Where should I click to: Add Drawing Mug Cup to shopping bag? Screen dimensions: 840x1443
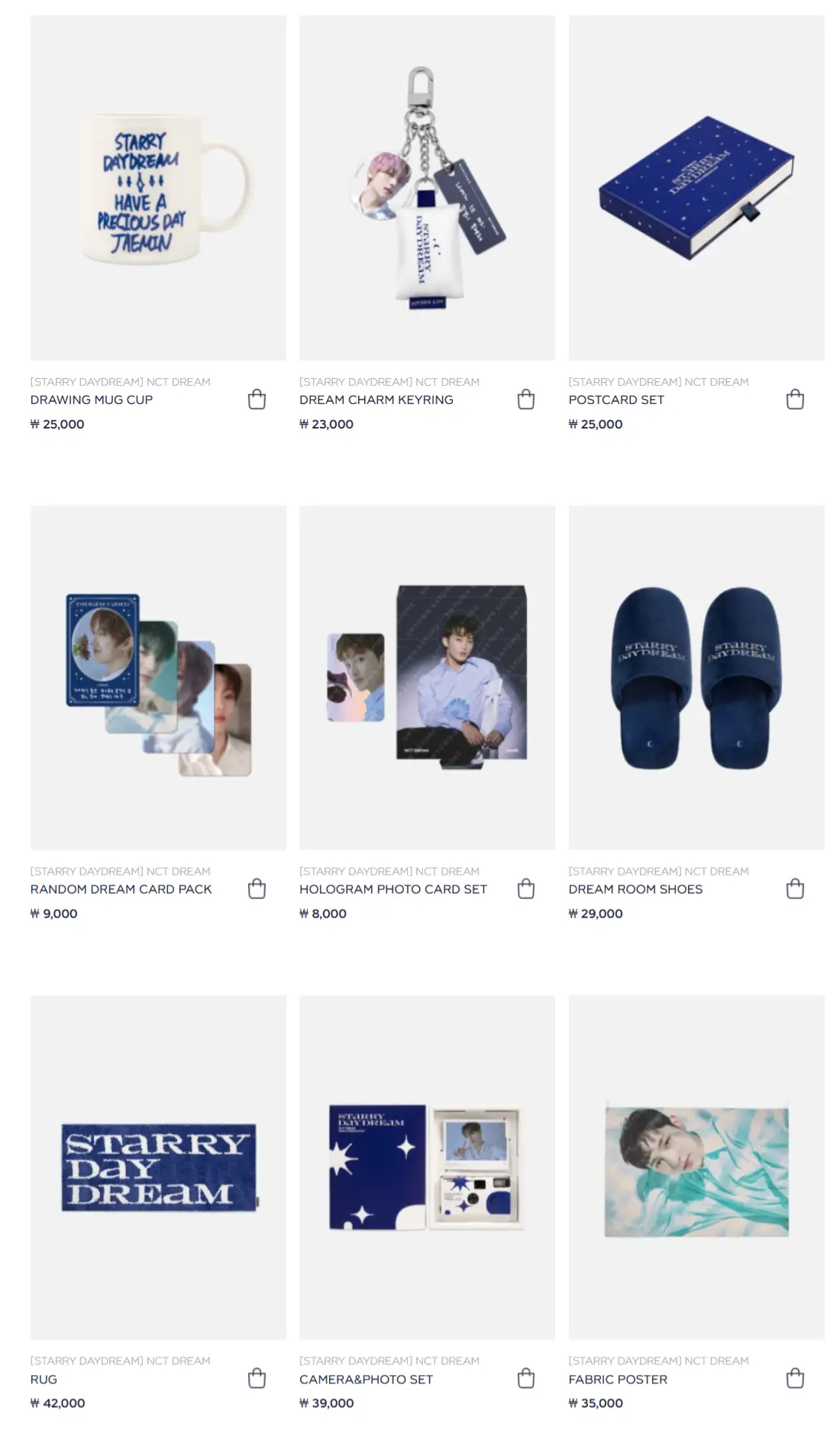click(x=257, y=400)
